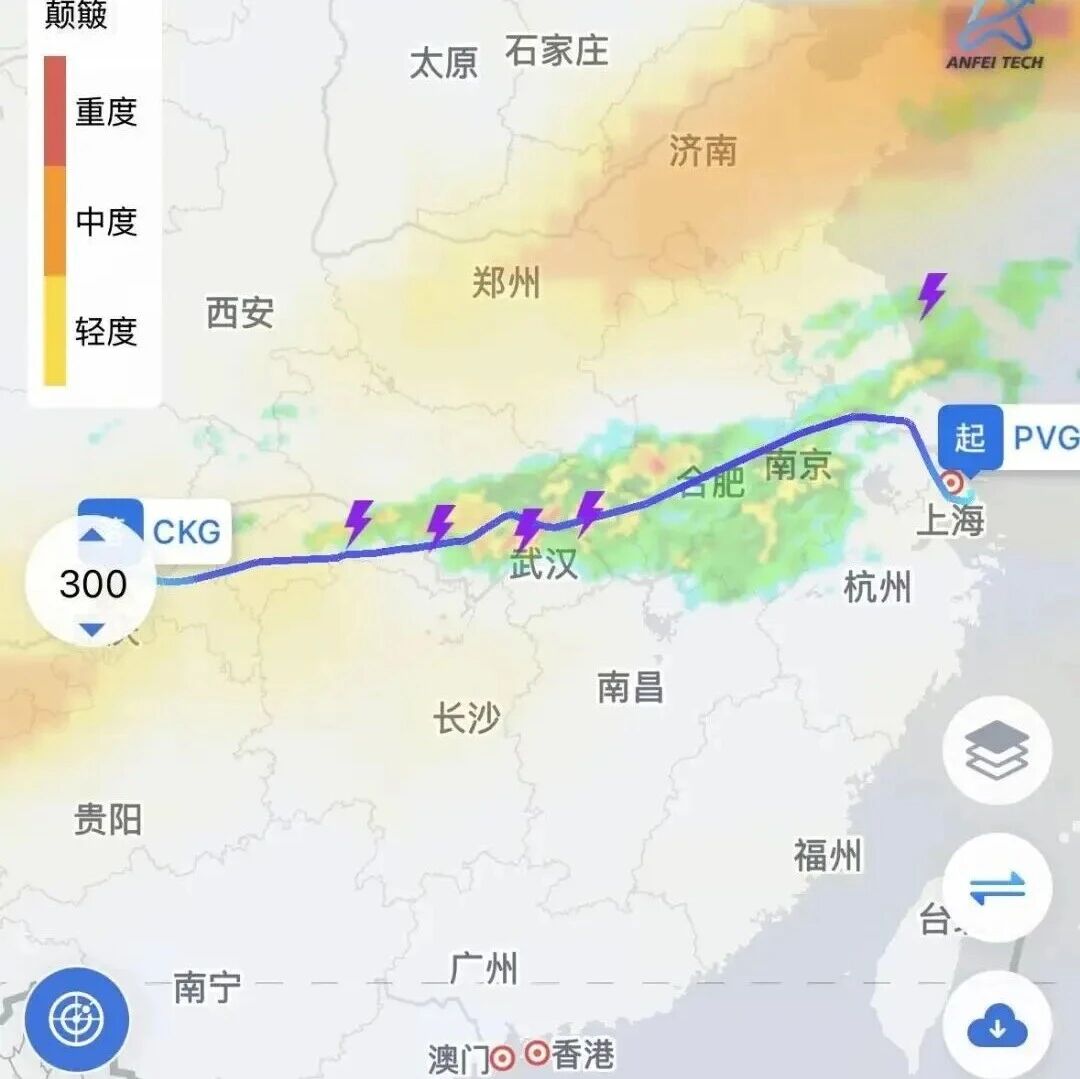
Task: Decrease flight level with the down arrow
Action: (x=92, y=629)
